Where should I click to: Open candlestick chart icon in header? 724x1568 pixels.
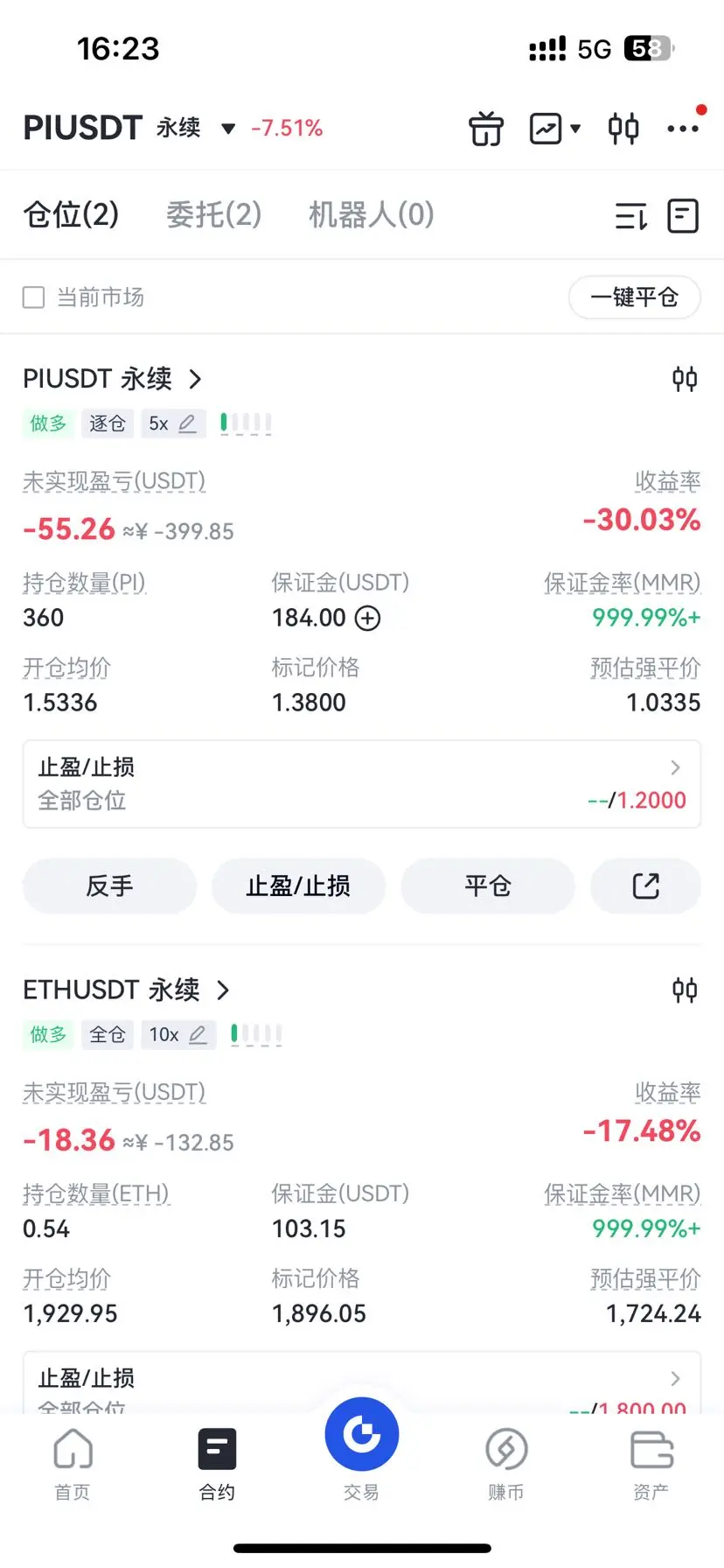623,129
